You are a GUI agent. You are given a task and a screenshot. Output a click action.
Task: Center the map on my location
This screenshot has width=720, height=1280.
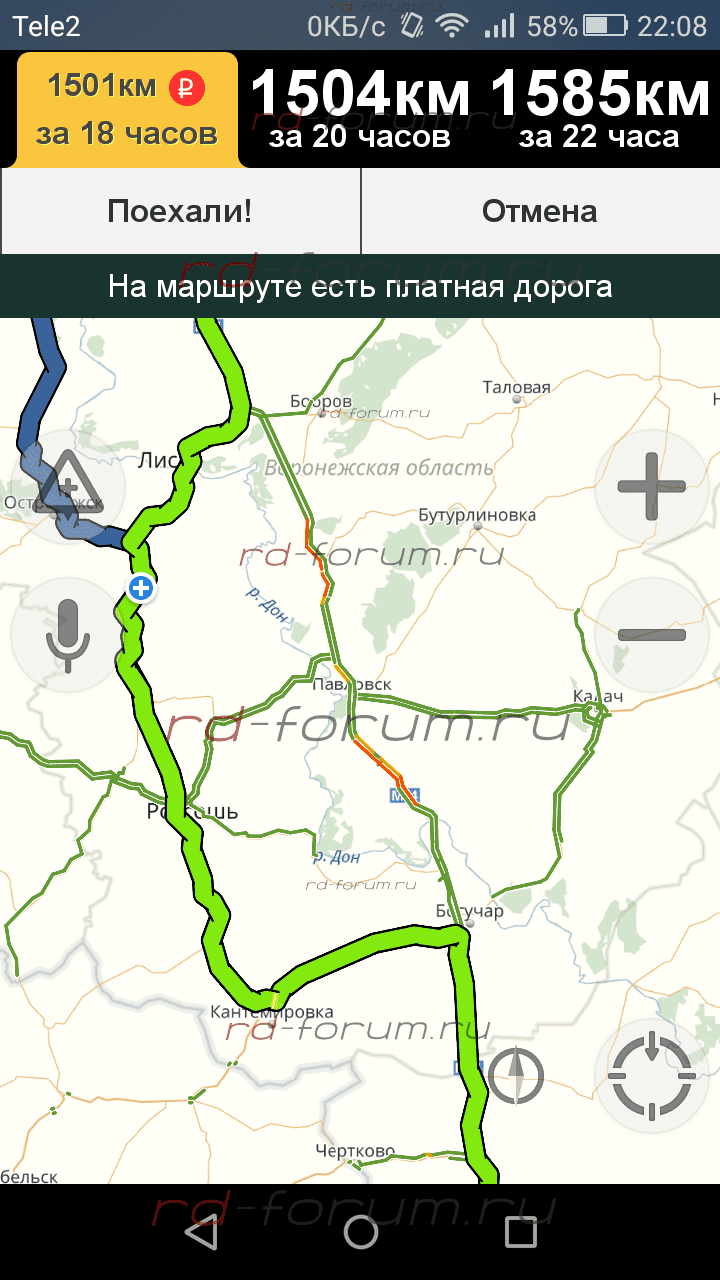651,1077
